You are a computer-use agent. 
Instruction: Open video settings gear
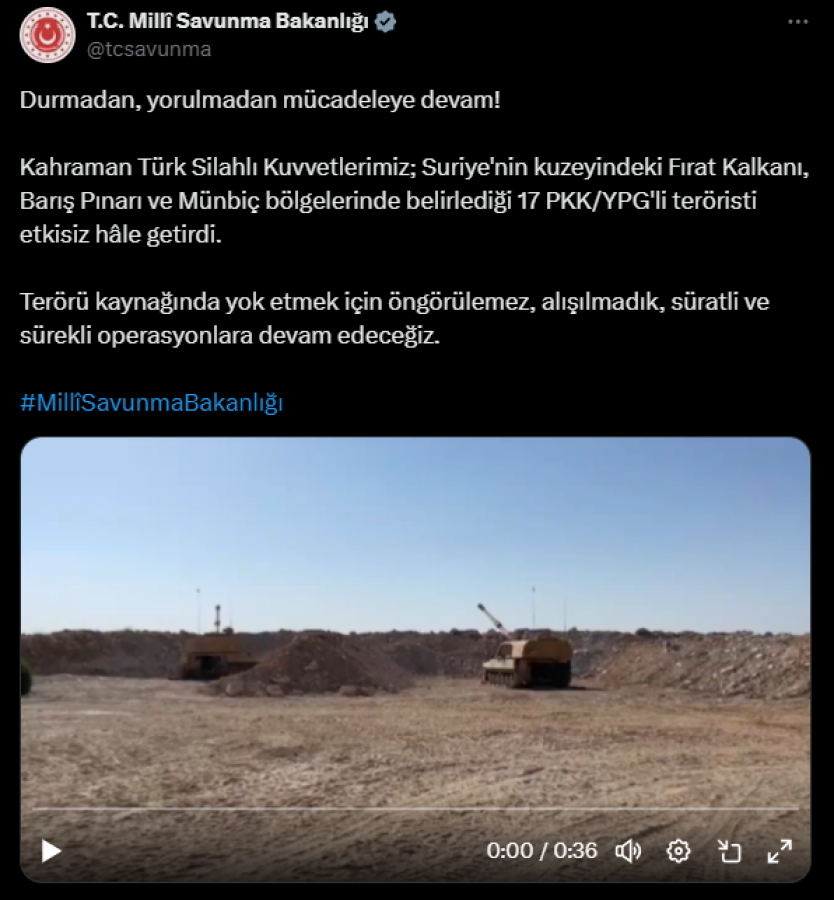point(679,851)
